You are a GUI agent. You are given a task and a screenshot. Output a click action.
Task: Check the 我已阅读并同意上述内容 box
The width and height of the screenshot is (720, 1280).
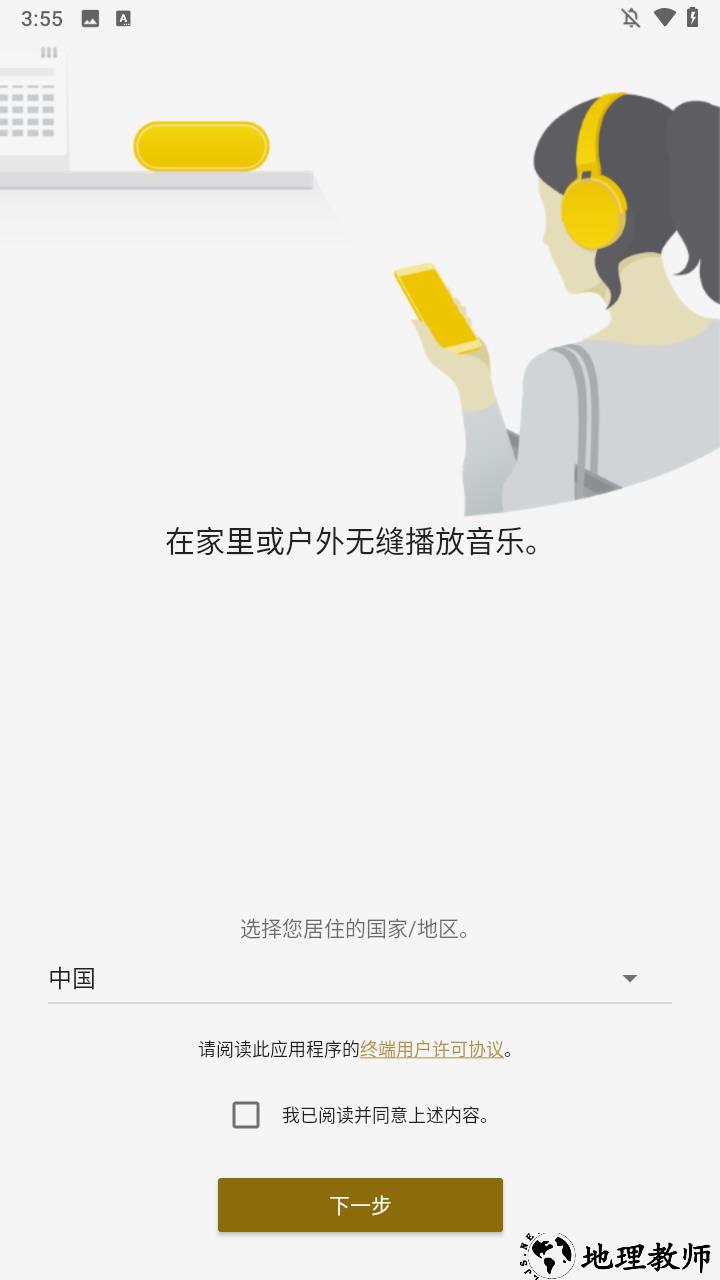coord(246,1115)
